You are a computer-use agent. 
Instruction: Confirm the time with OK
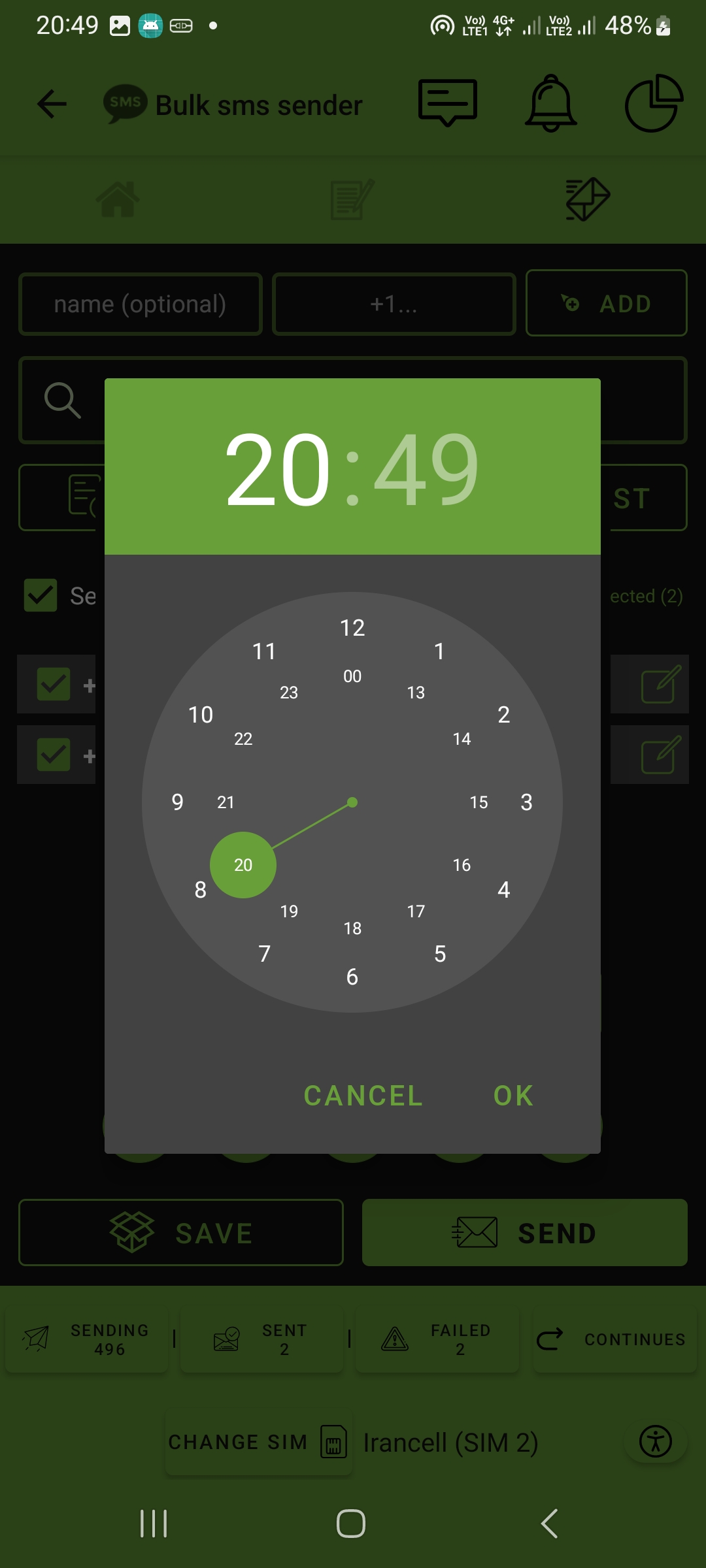[513, 1096]
